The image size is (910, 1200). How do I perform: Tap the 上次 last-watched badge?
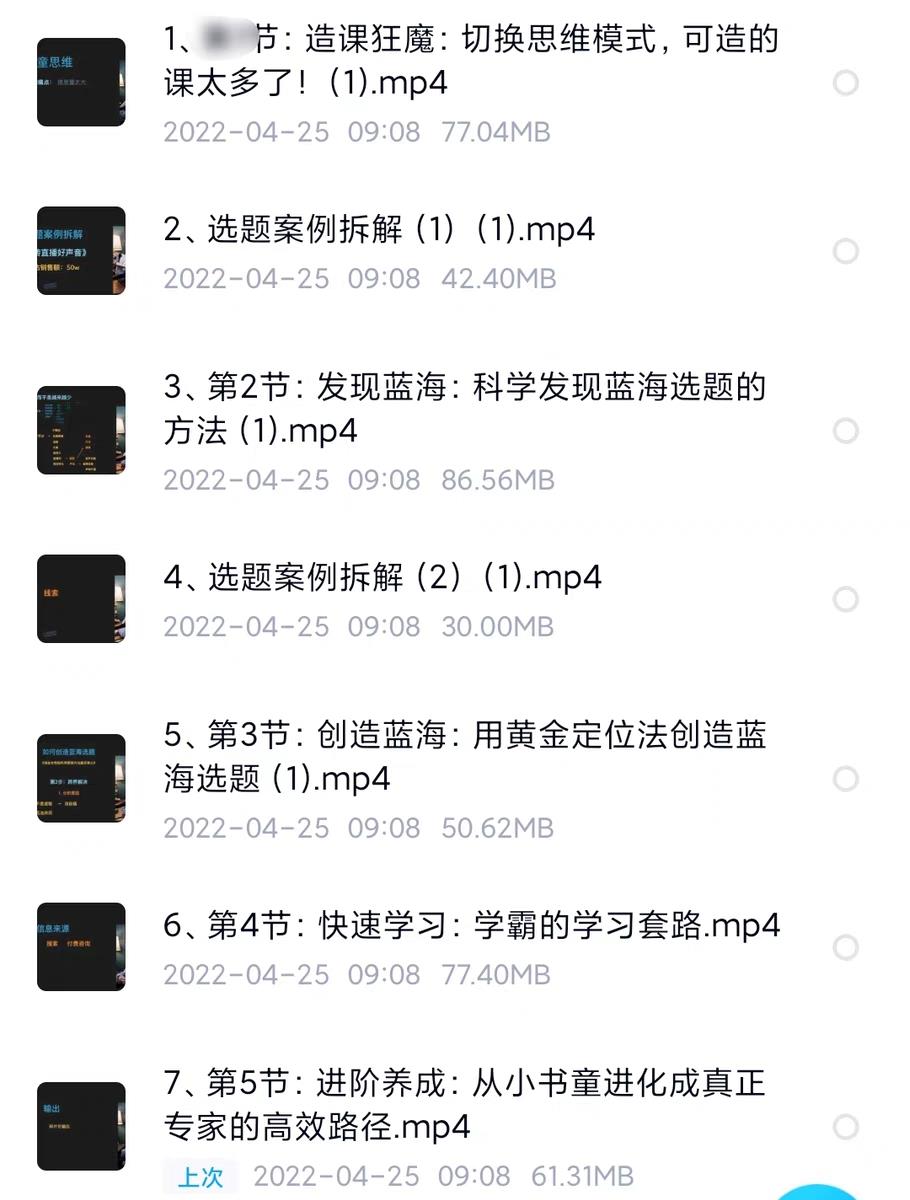[199, 1177]
